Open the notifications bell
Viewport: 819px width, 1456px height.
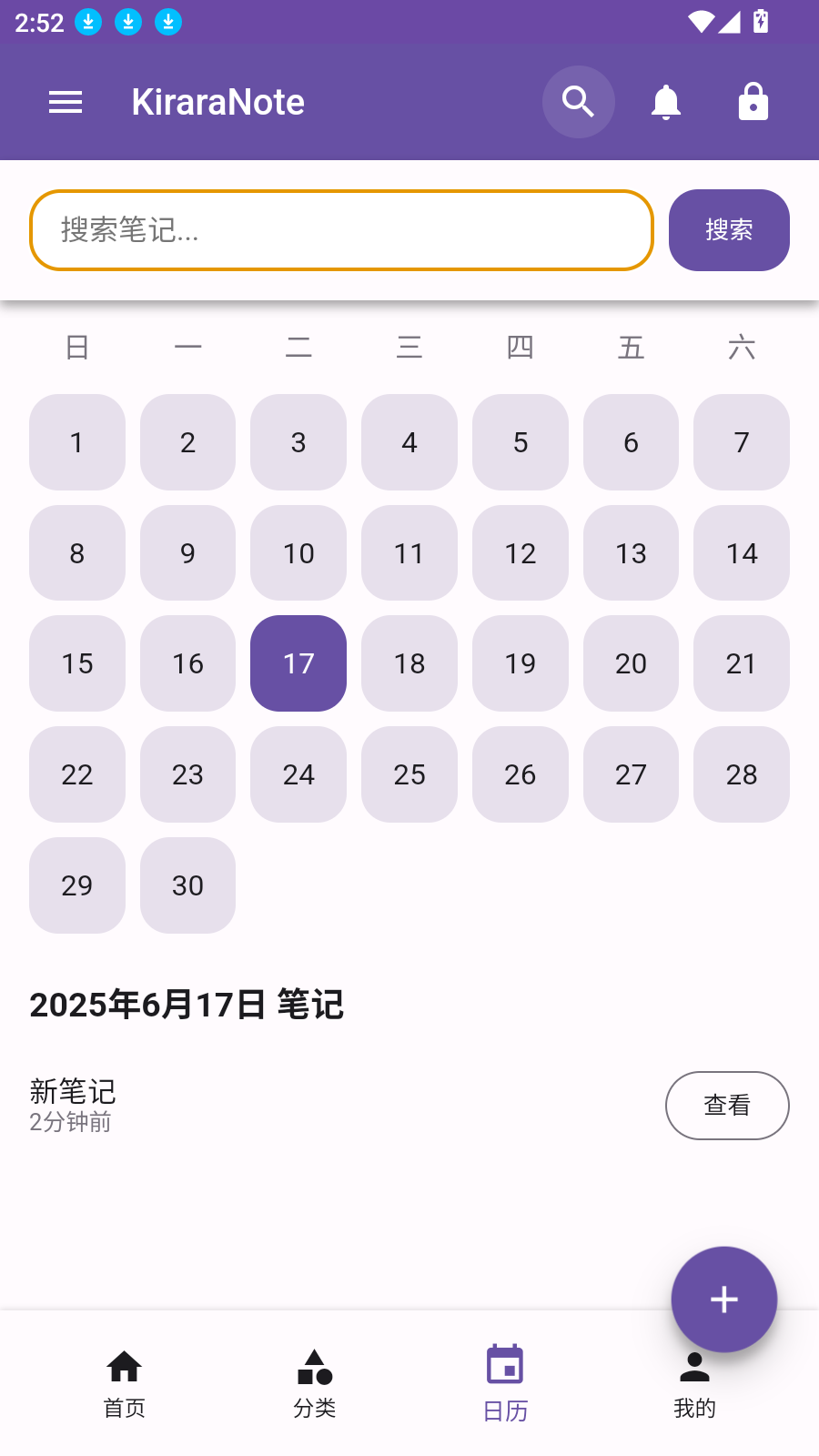click(x=665, y=102)
